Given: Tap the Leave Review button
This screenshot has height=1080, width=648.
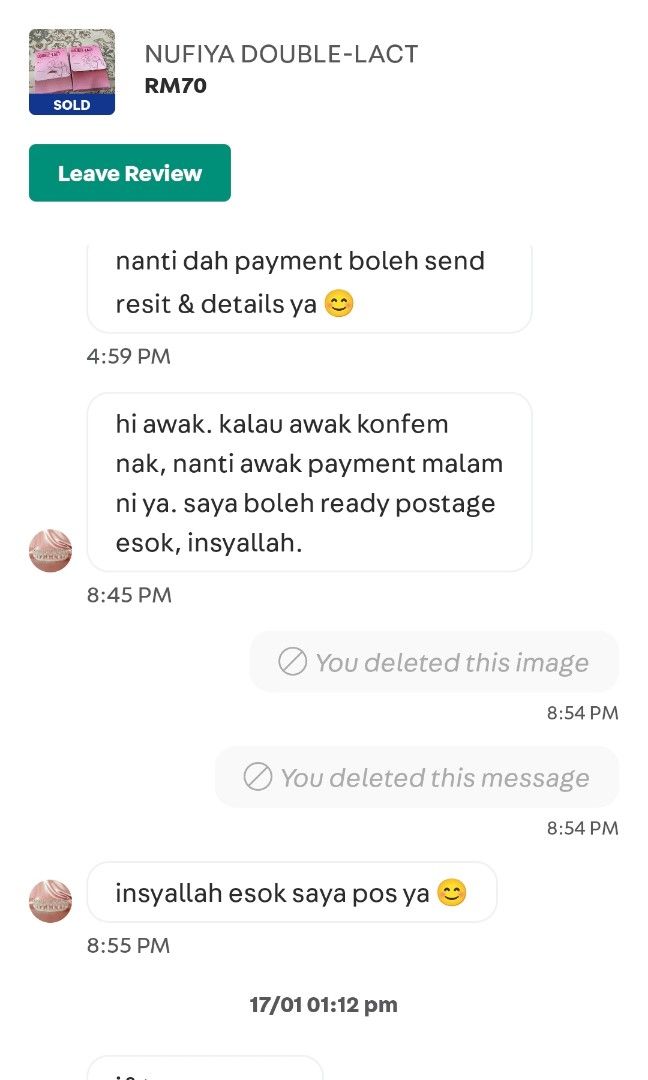Looking at the screenshot, I should 129,173.
